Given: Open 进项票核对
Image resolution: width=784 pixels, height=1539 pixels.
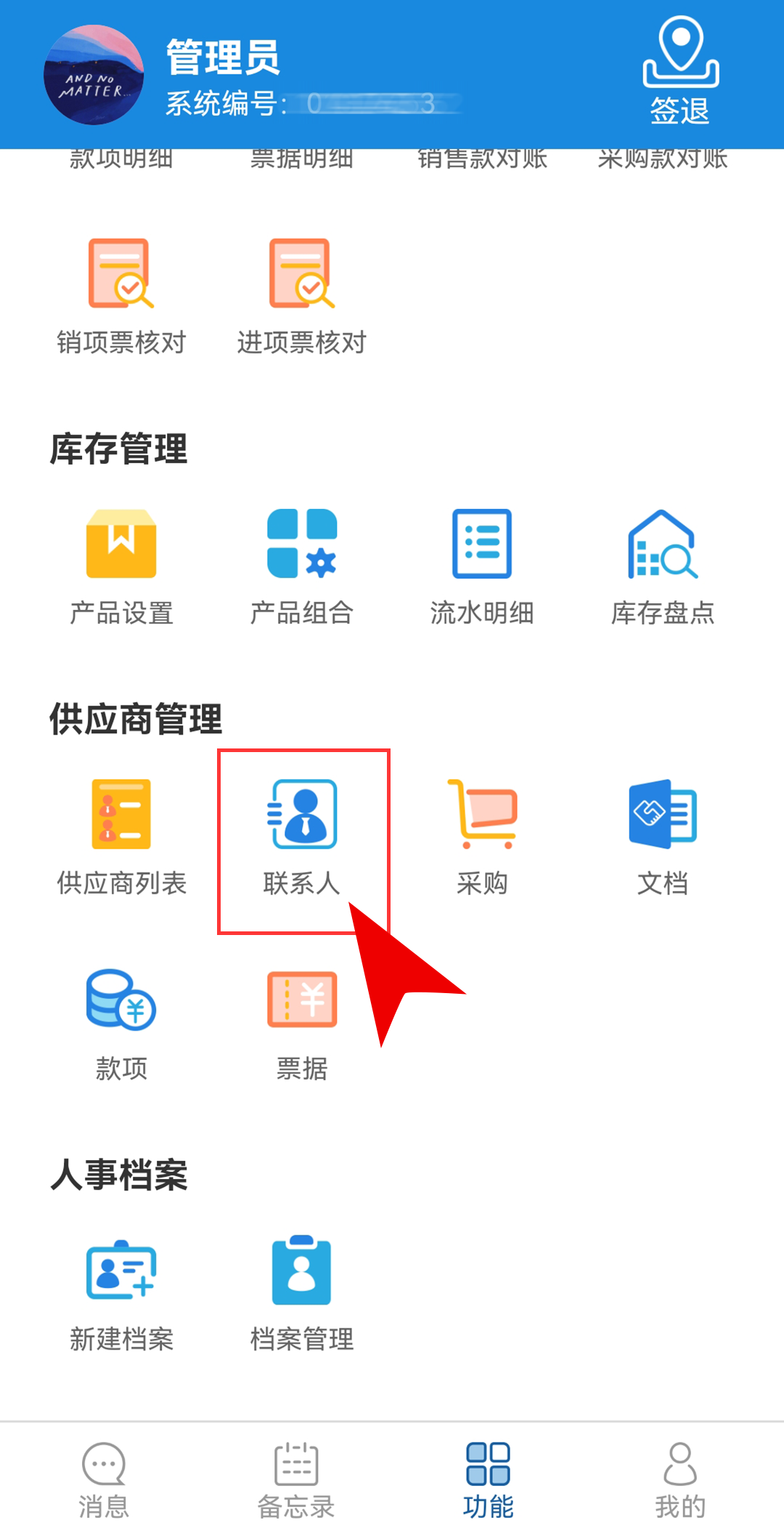Looking at the screenshot, I should (x=302, y=295).
